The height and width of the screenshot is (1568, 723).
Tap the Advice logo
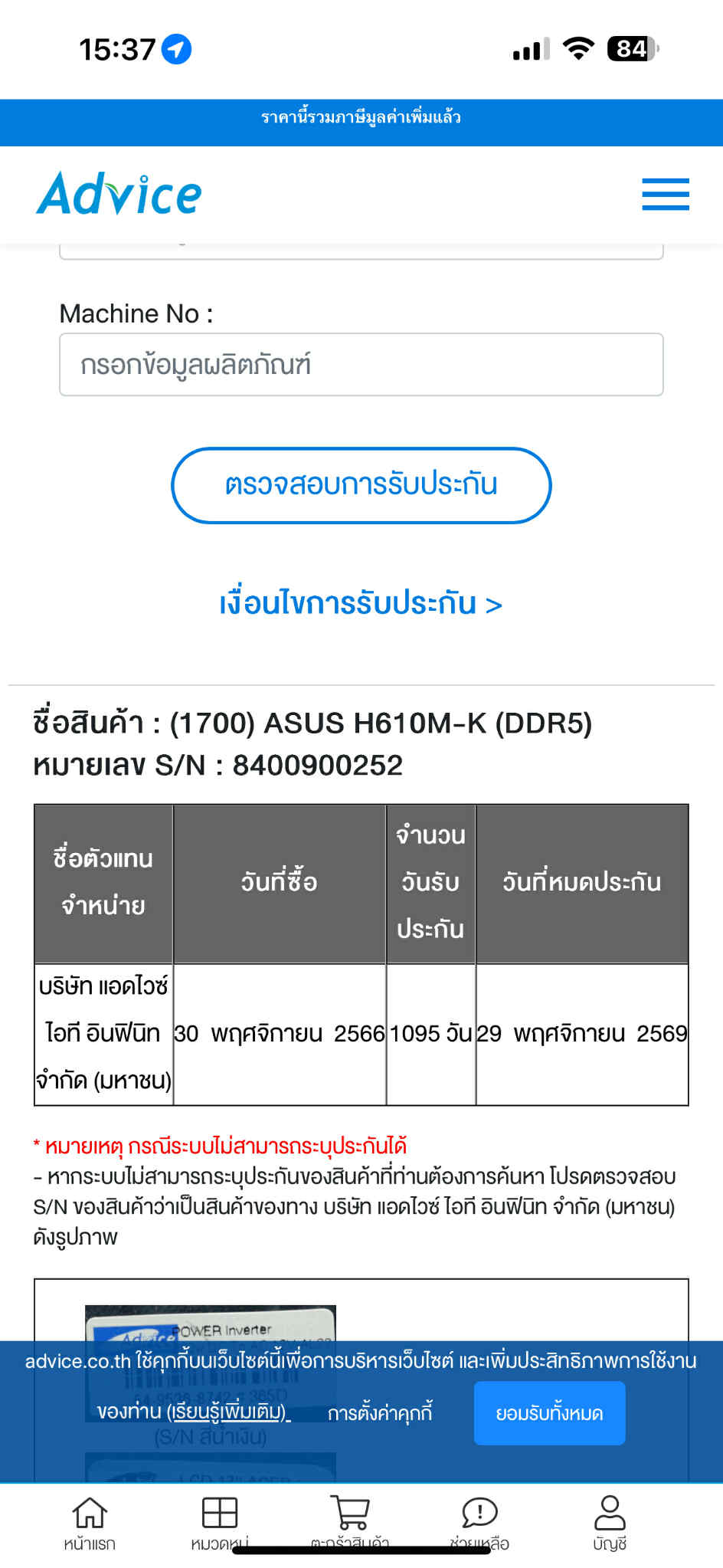(x=119, y=193)
